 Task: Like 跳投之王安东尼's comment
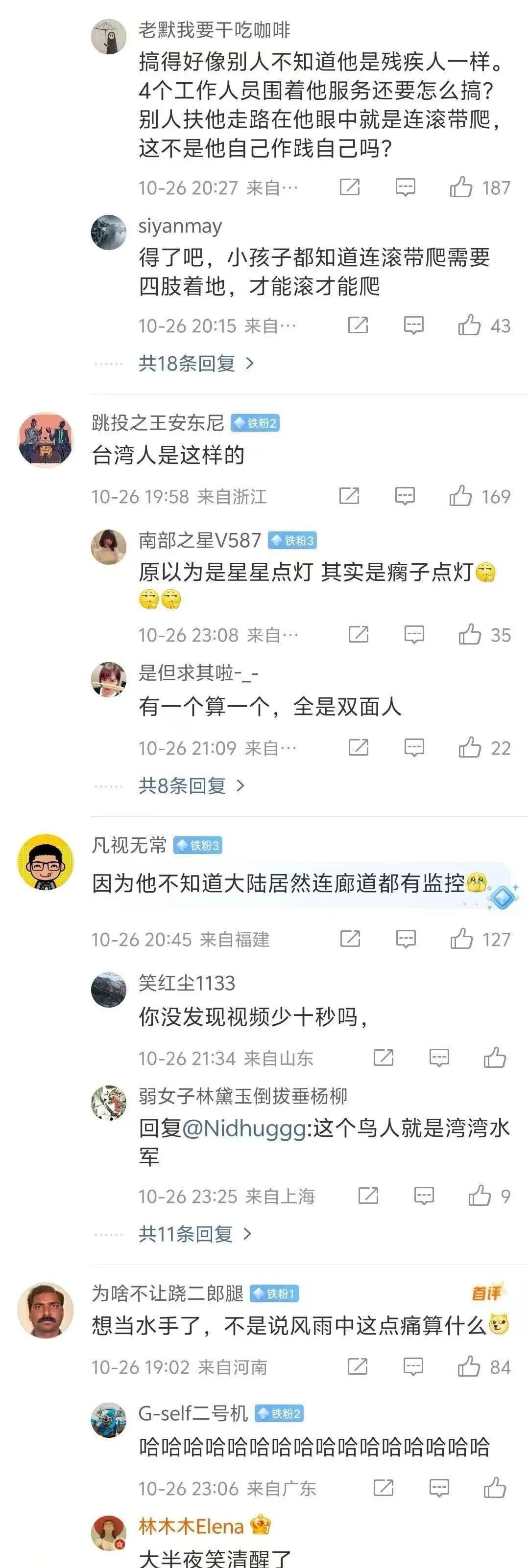(461, 496)
